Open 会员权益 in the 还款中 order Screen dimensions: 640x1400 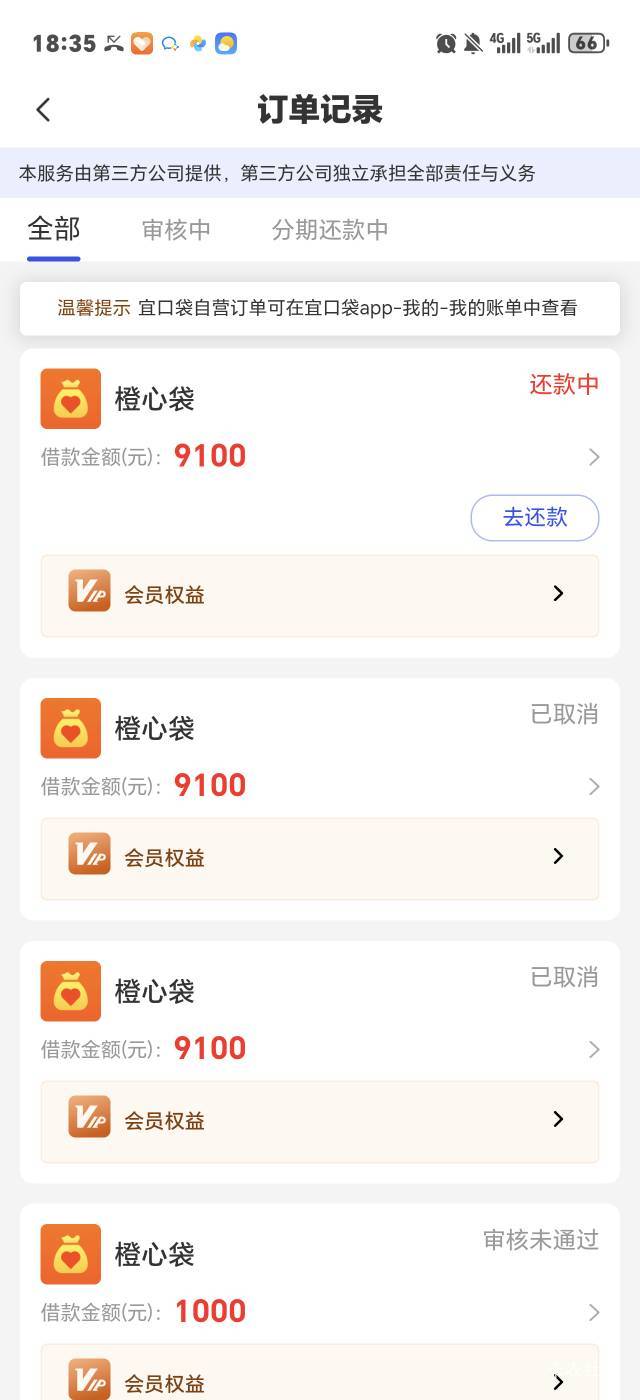(319, 595)
